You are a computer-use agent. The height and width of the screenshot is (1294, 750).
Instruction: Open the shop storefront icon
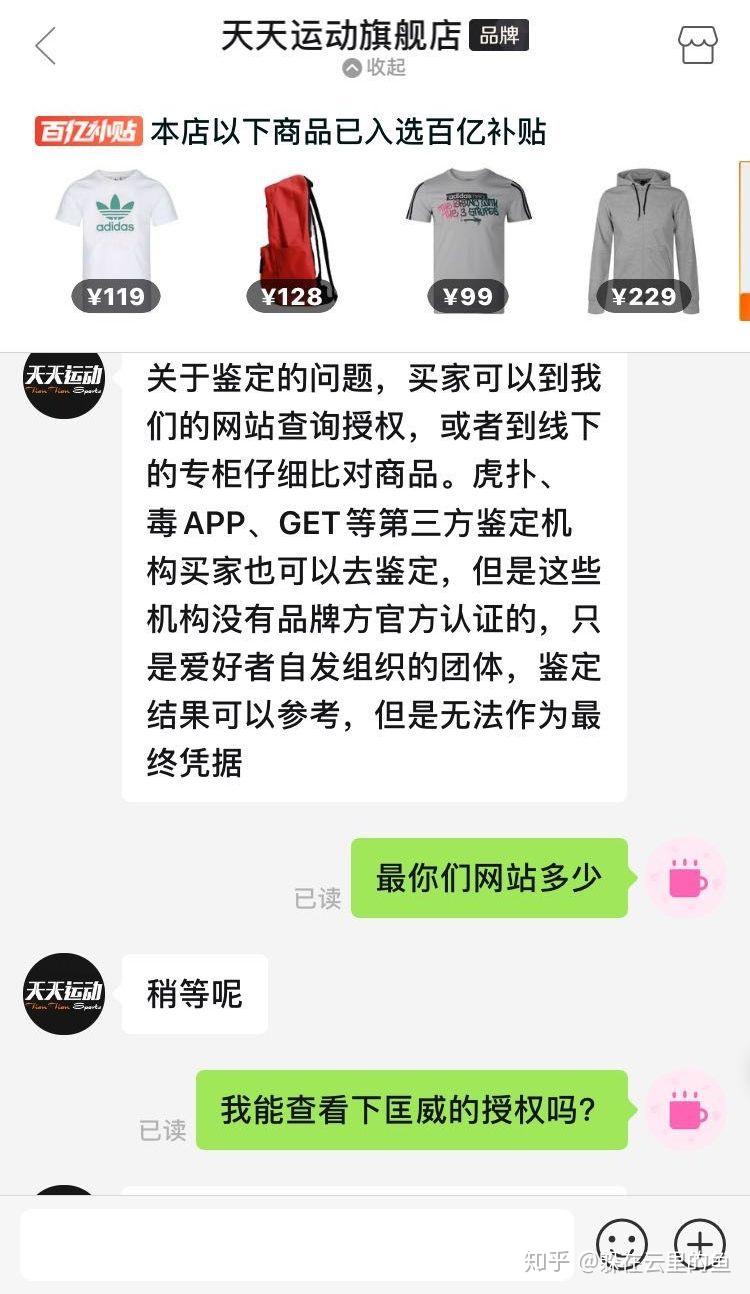697,45
